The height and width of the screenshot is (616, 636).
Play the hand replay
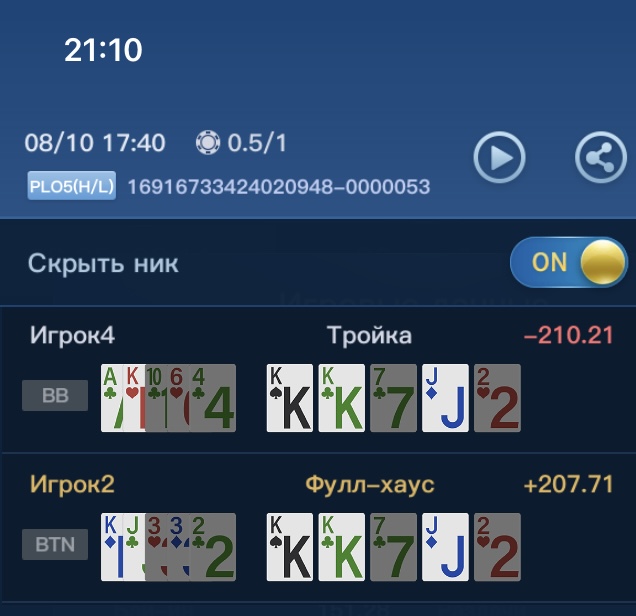point(499,158)
